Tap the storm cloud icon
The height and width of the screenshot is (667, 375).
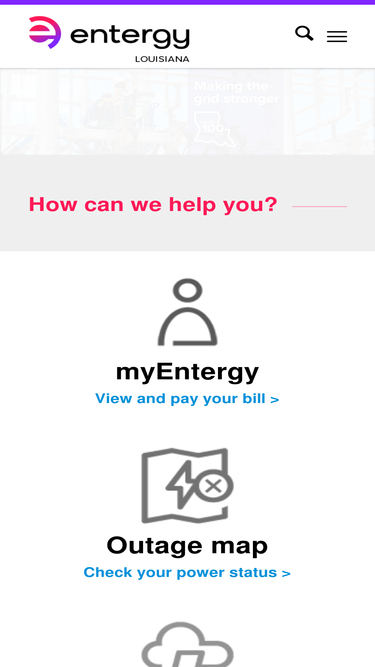(x=187, y=644)
